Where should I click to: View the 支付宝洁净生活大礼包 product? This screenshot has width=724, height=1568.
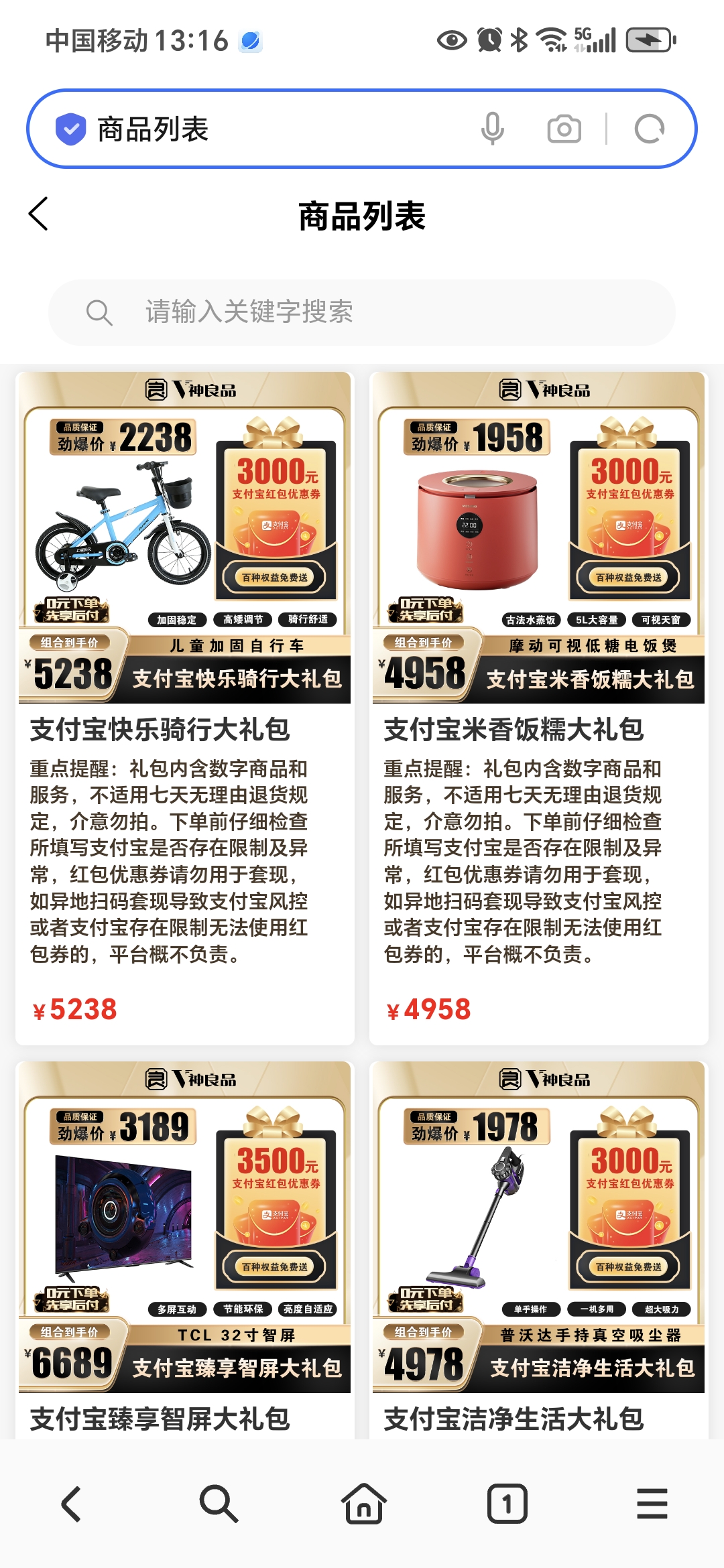click(539, 1250)
